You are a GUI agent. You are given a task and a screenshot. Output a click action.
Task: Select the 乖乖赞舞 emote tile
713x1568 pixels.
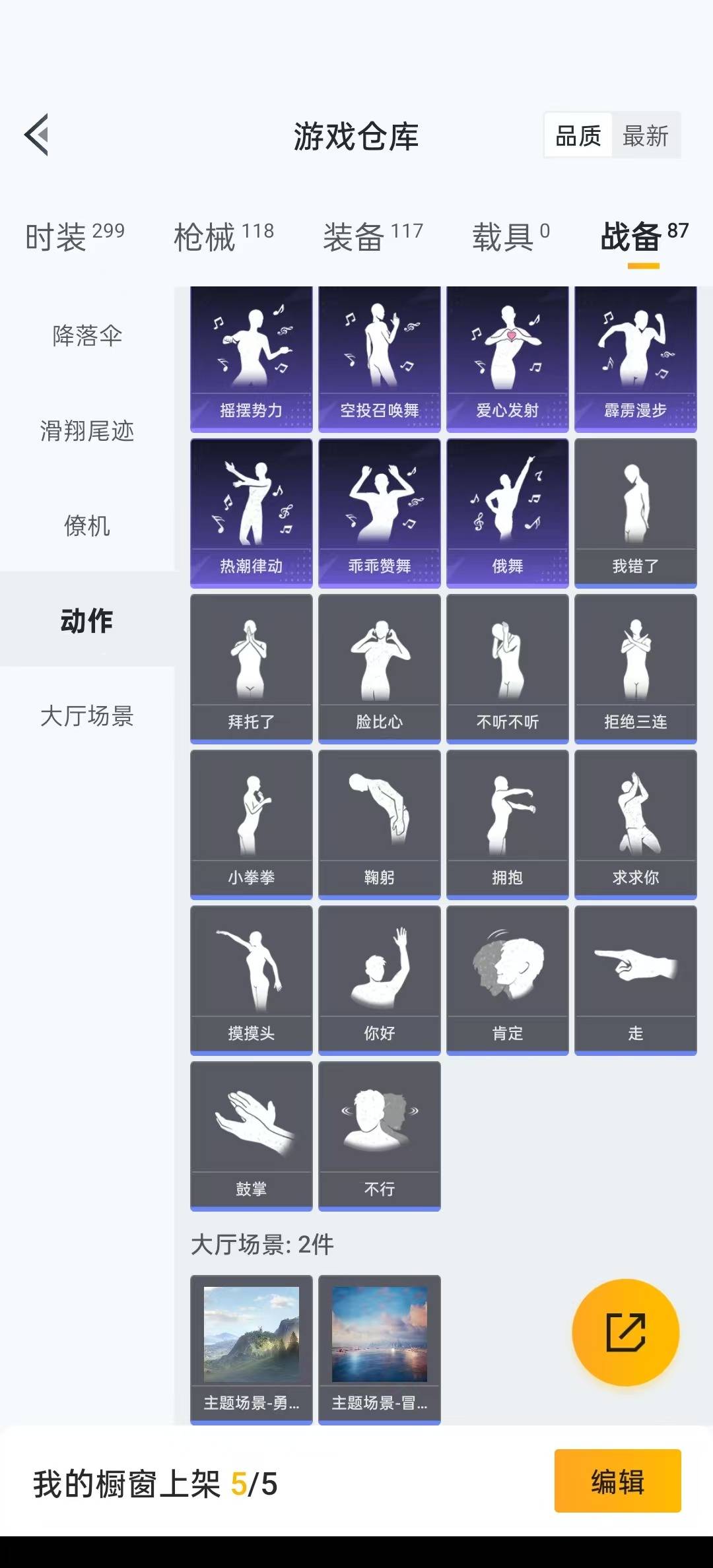click(379, 513)
